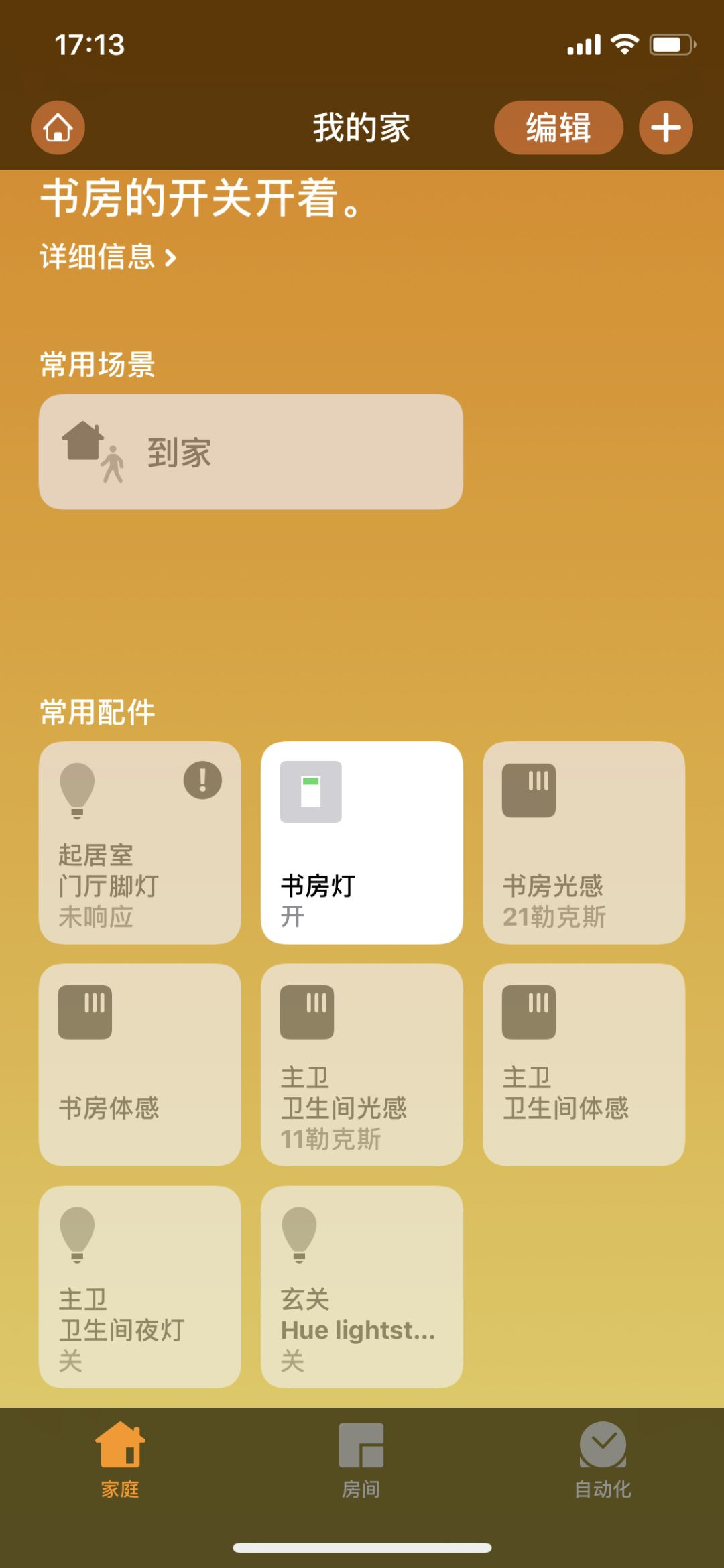724x1568 pixels.
Task: Open the 书房体感 sensor tile
Action: (140, 1065)
